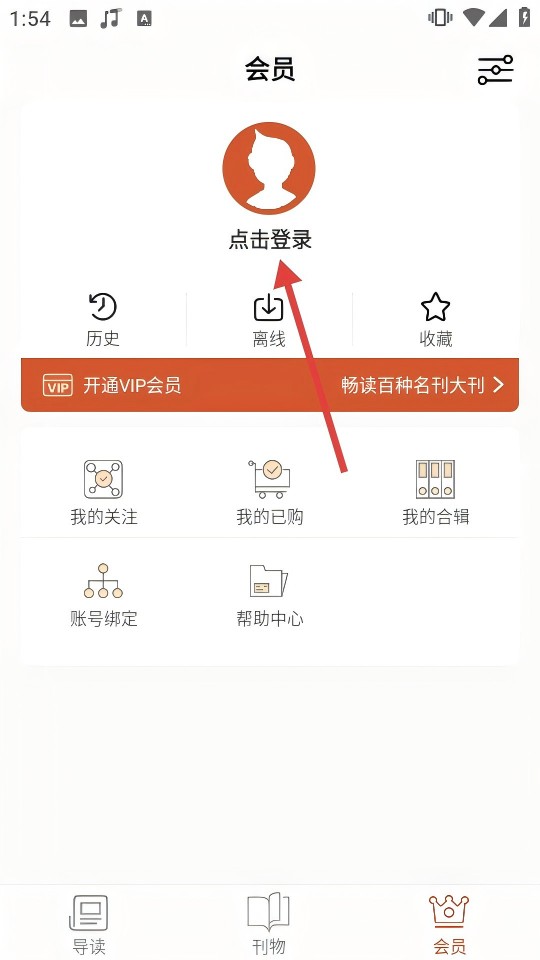Tap 点击登录 to sign in
Image resolution: width=540 pixels, height=960 pixels.
pyautogui.click(x=270, y=240)
